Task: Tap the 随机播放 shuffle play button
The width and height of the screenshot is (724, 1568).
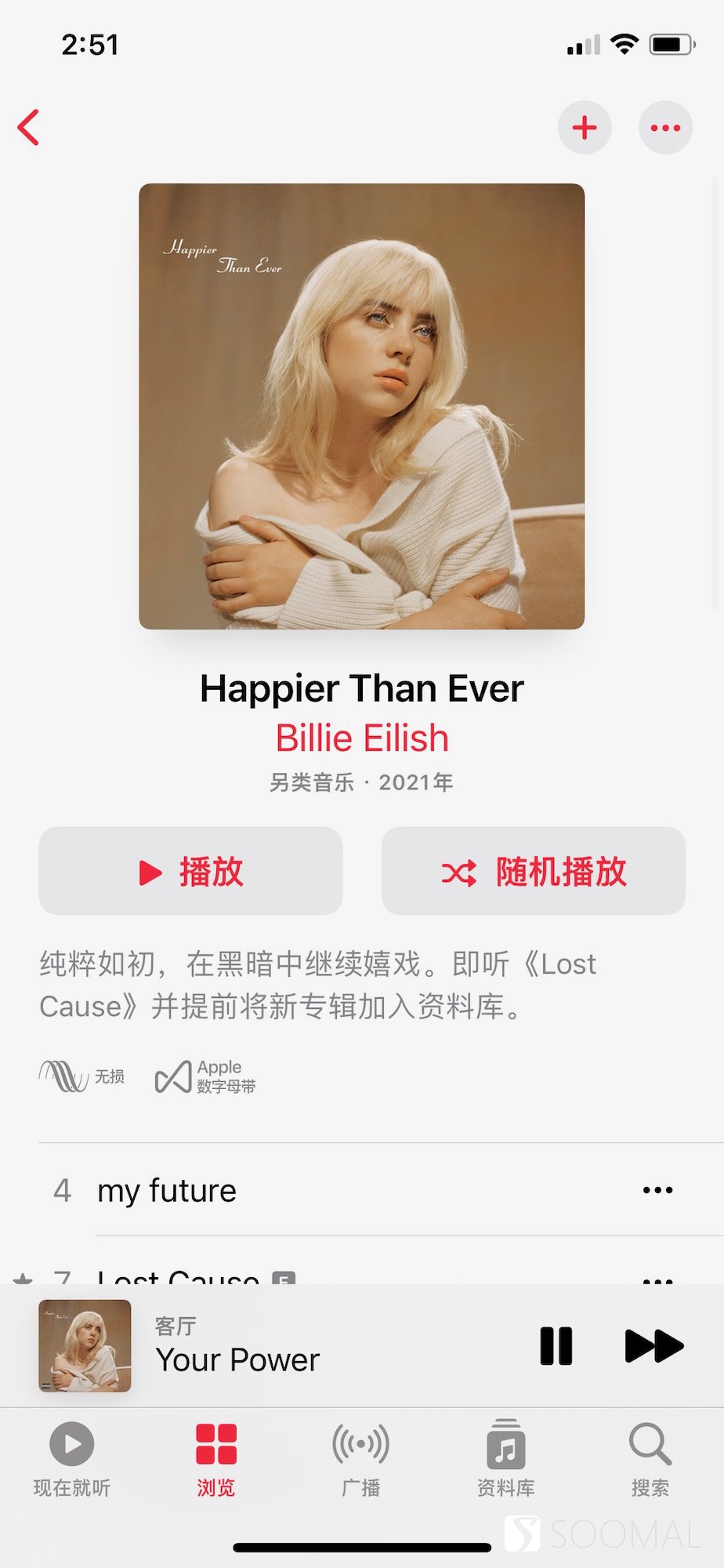Action: [534, 870]
